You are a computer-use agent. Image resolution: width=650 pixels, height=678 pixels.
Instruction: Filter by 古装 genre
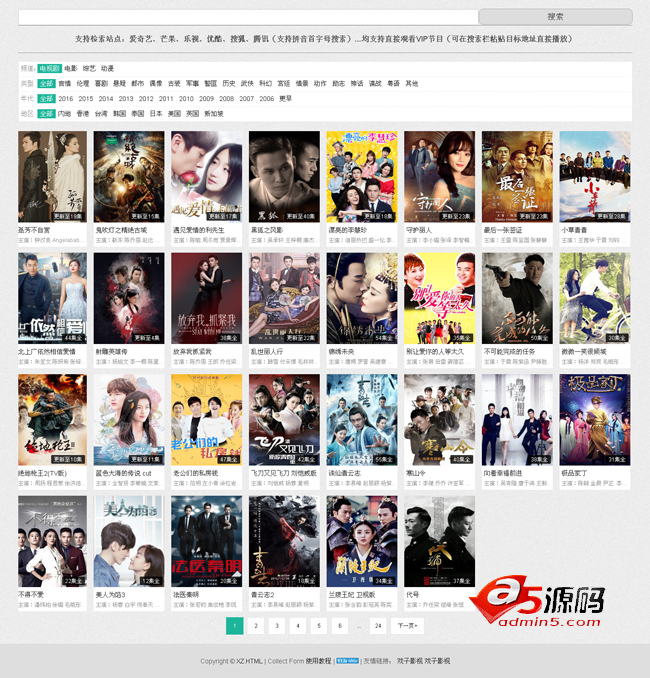click(174, 84)
